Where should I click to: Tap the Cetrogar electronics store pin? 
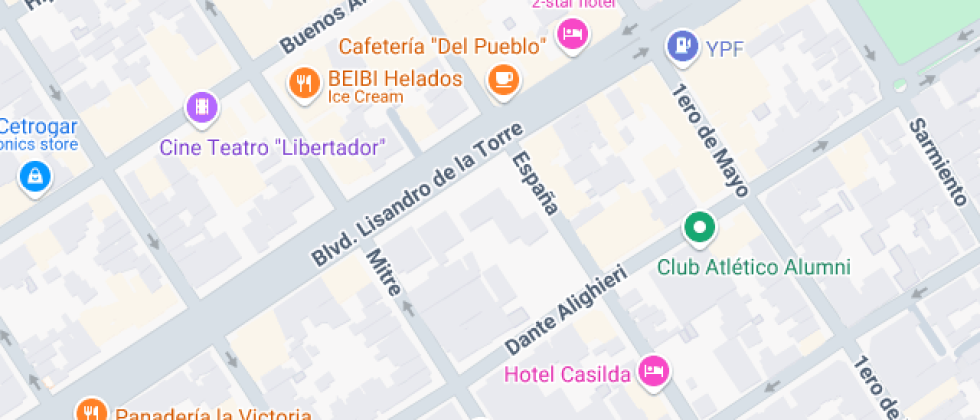tap(35, 177)
